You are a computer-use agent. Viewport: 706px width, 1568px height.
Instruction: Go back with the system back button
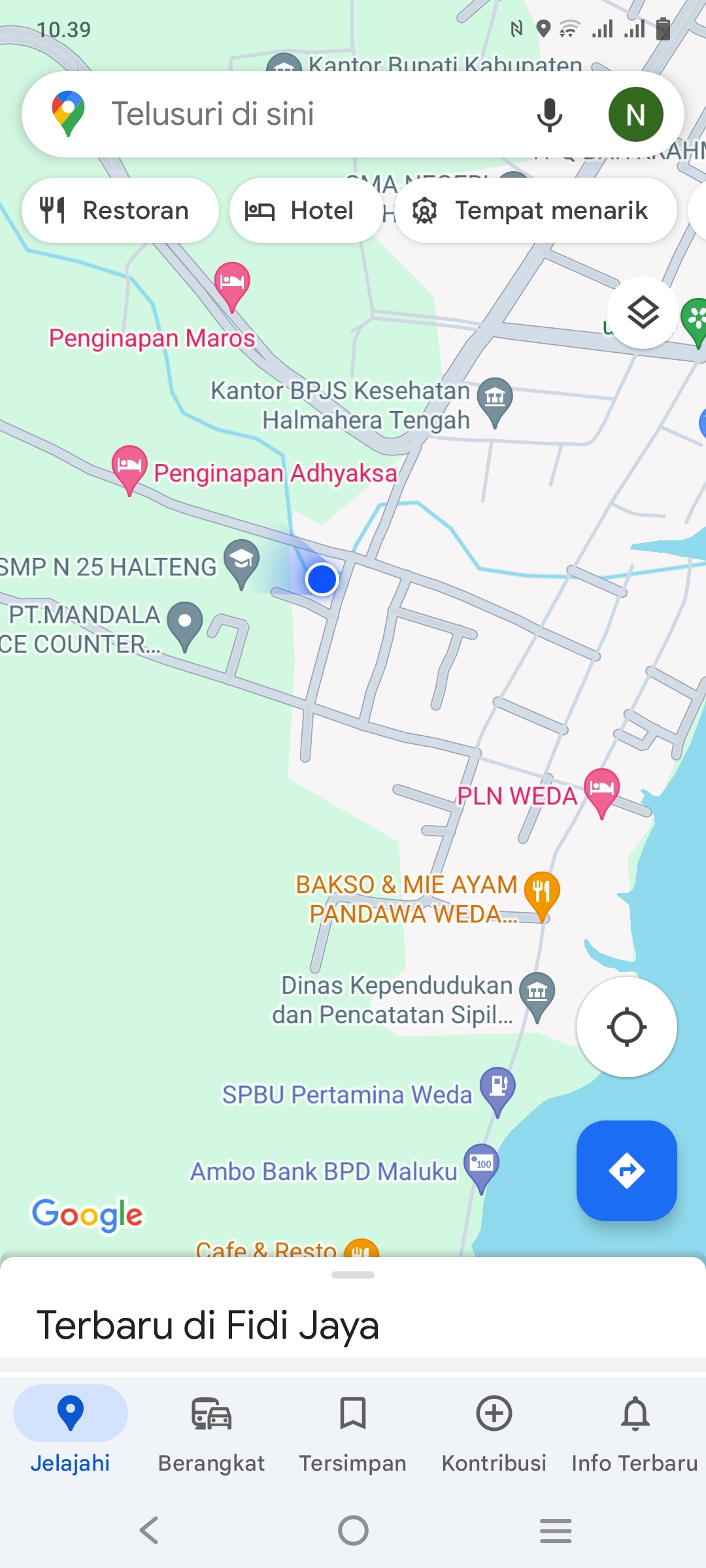click(x=150, y=1530)
